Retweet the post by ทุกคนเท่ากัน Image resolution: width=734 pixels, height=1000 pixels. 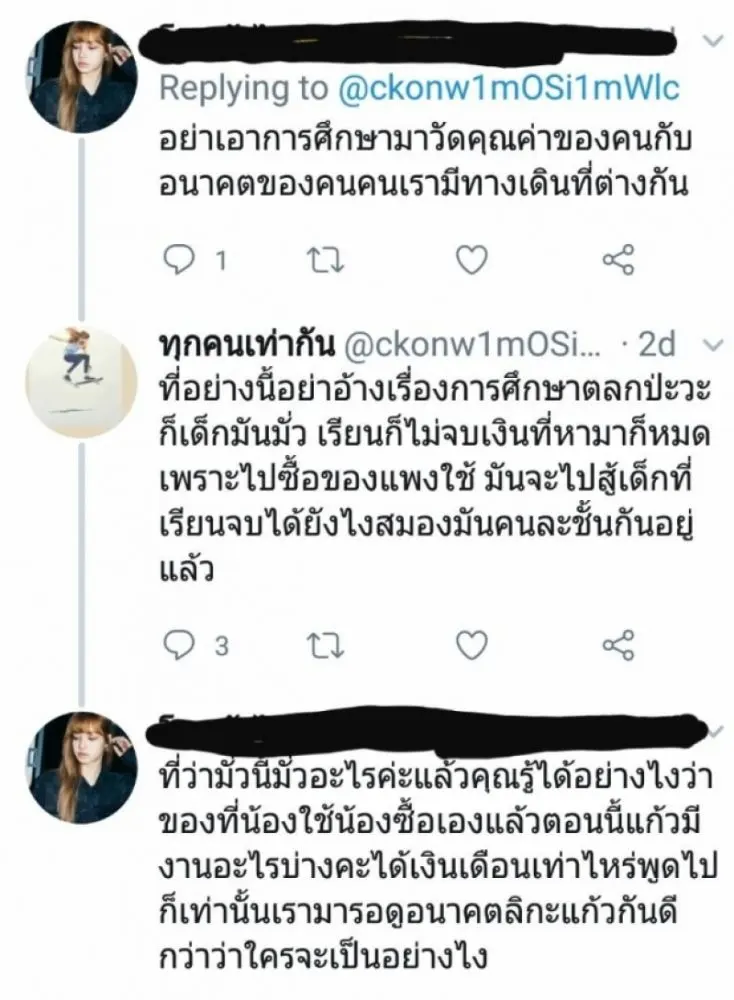(x=324, y=645)
